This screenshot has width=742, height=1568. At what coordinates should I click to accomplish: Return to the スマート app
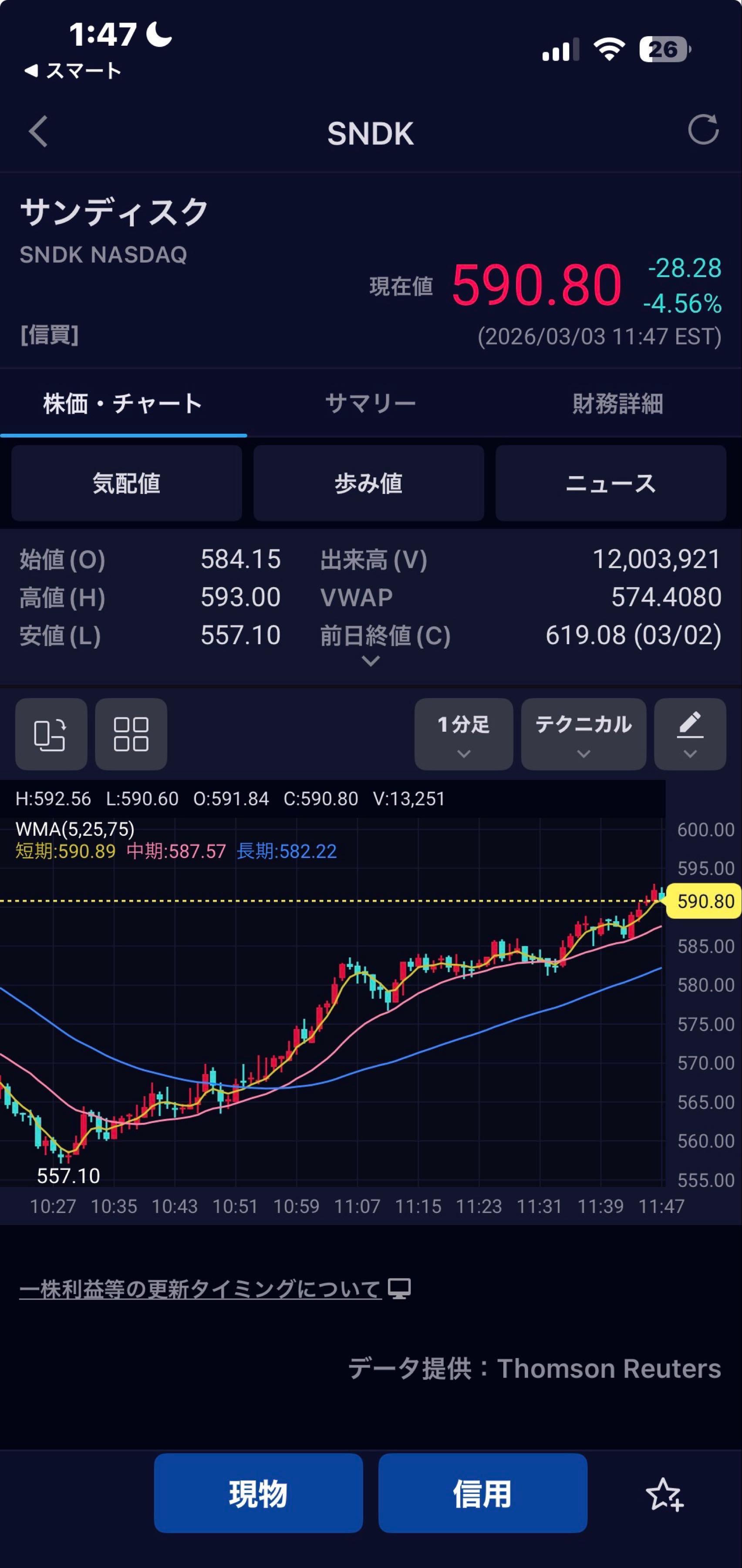(x=73, y=71)
